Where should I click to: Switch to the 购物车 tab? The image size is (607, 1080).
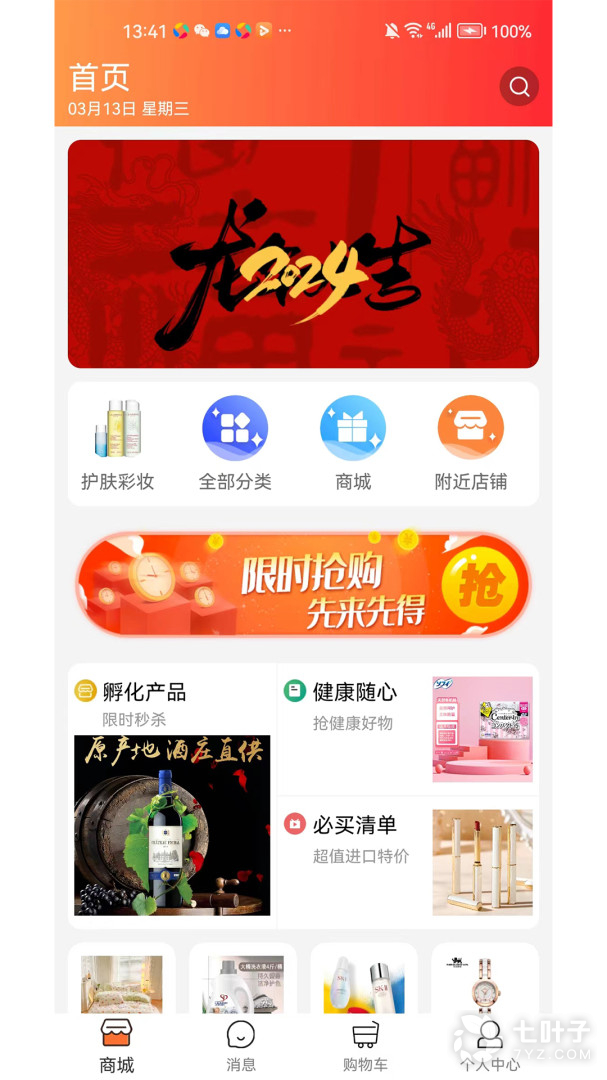click(365, 1046)
